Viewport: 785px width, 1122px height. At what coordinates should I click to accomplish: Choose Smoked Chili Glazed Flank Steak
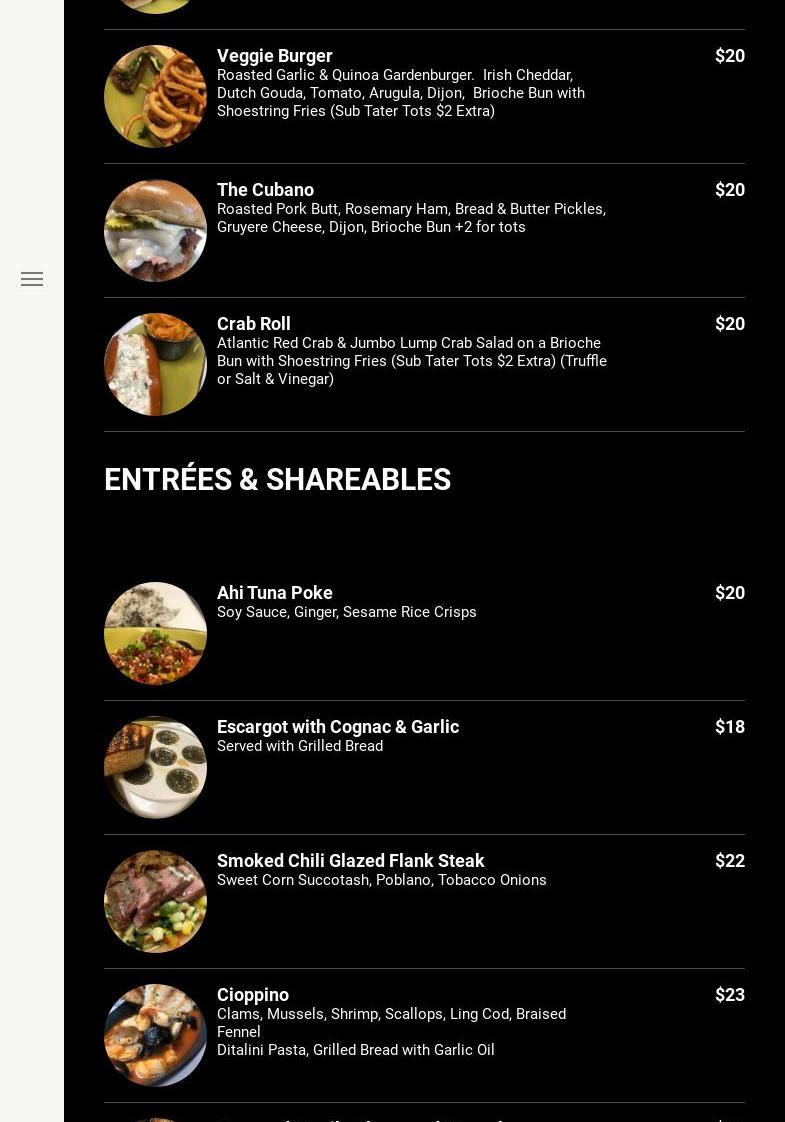[x=350, y=861]
